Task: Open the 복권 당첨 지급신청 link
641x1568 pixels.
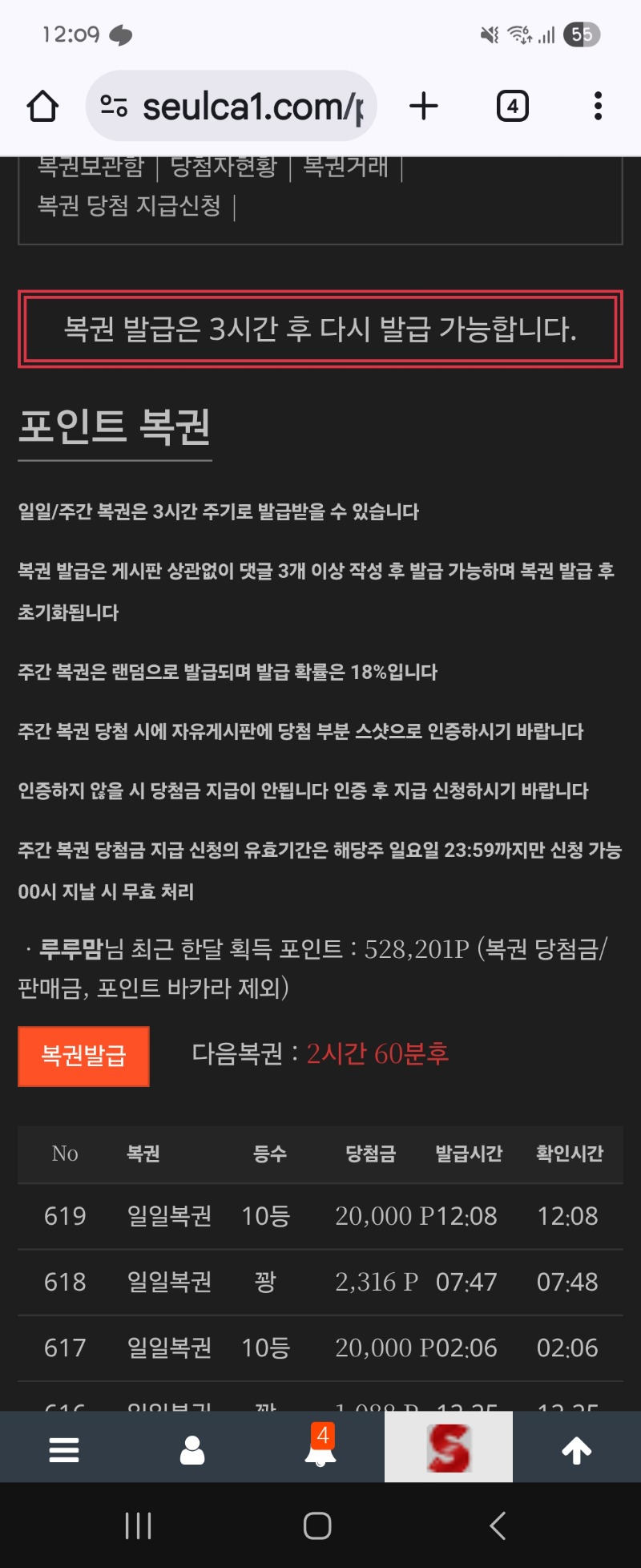Action: (129, 206)
